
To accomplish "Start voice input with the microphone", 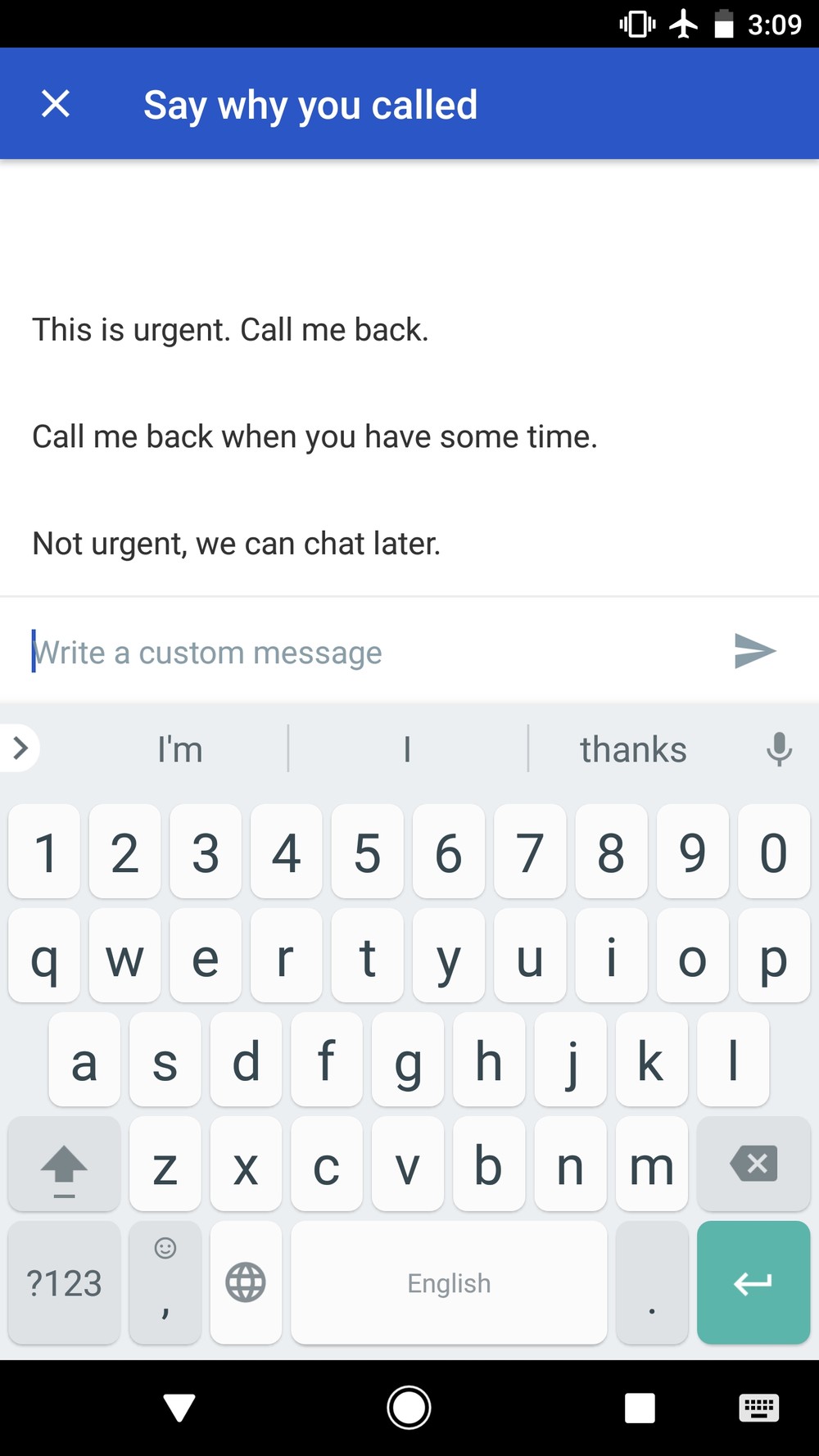I will click(779, 748).
